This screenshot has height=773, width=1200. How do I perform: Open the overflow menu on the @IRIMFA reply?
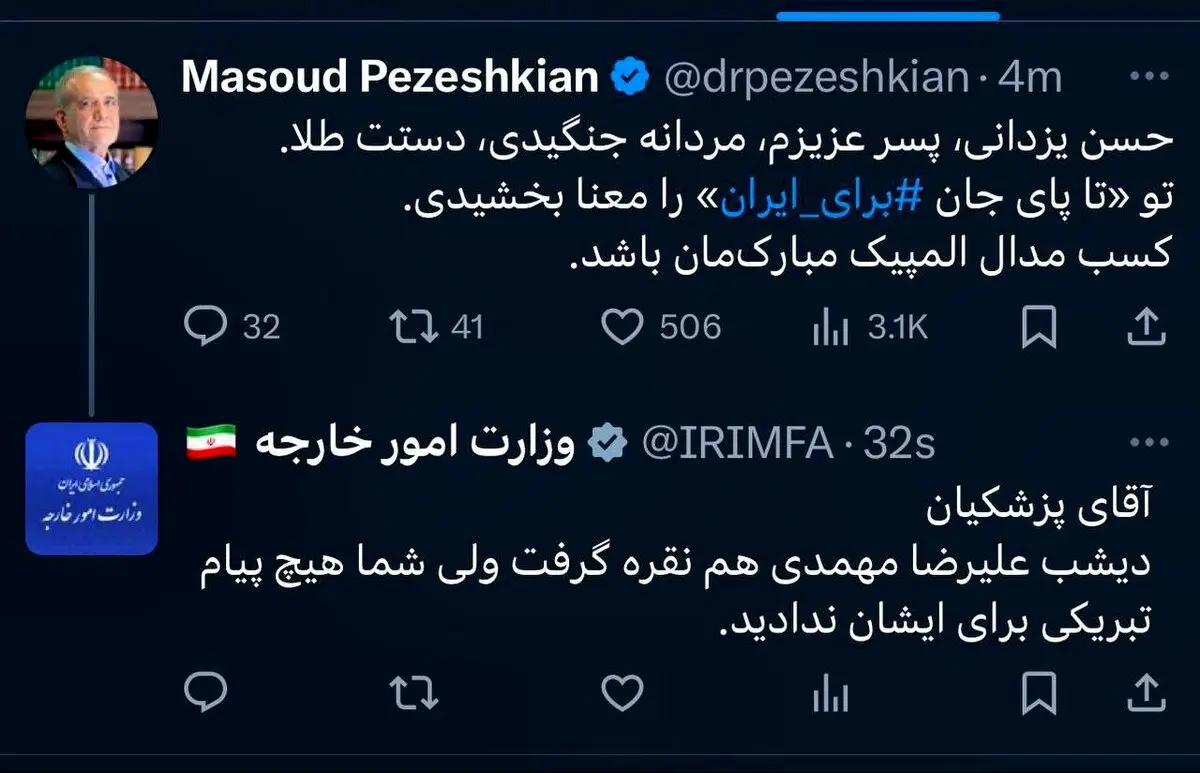point(1145,443)
